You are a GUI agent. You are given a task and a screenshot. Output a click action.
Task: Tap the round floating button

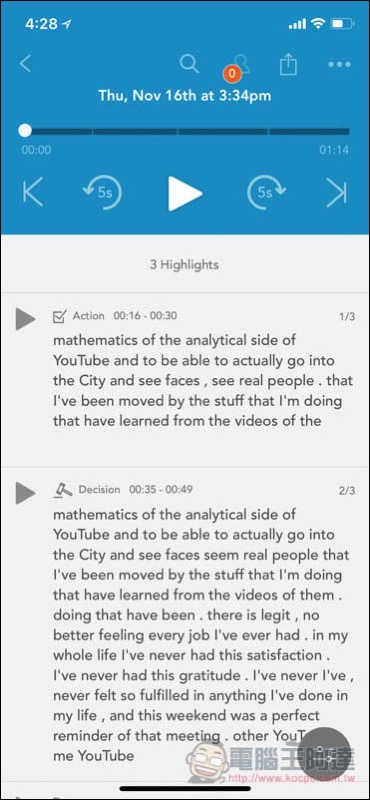pos(324,753)
